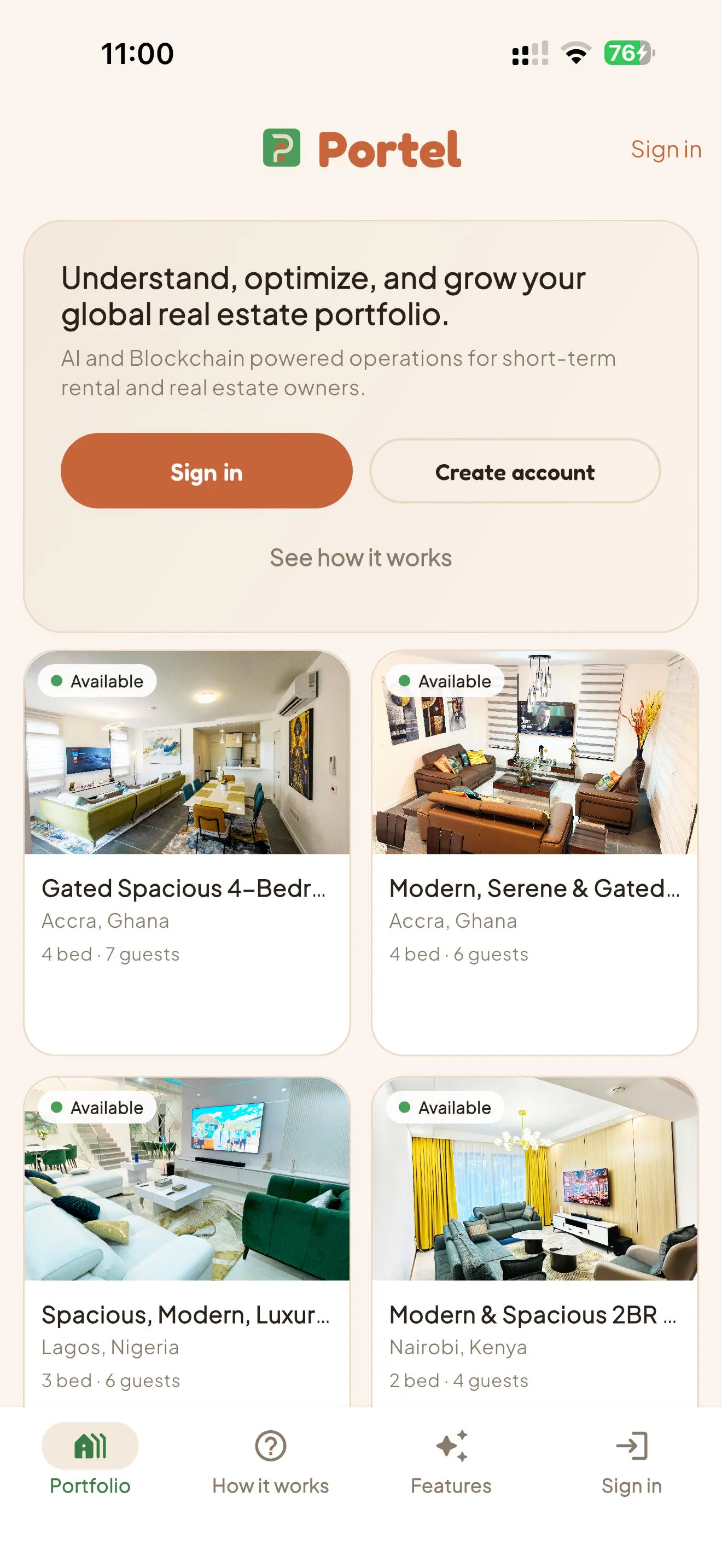This screenshot has height=1568, width=722.
Task: Tap the orange Sign in button
Action: click(206, 471)
